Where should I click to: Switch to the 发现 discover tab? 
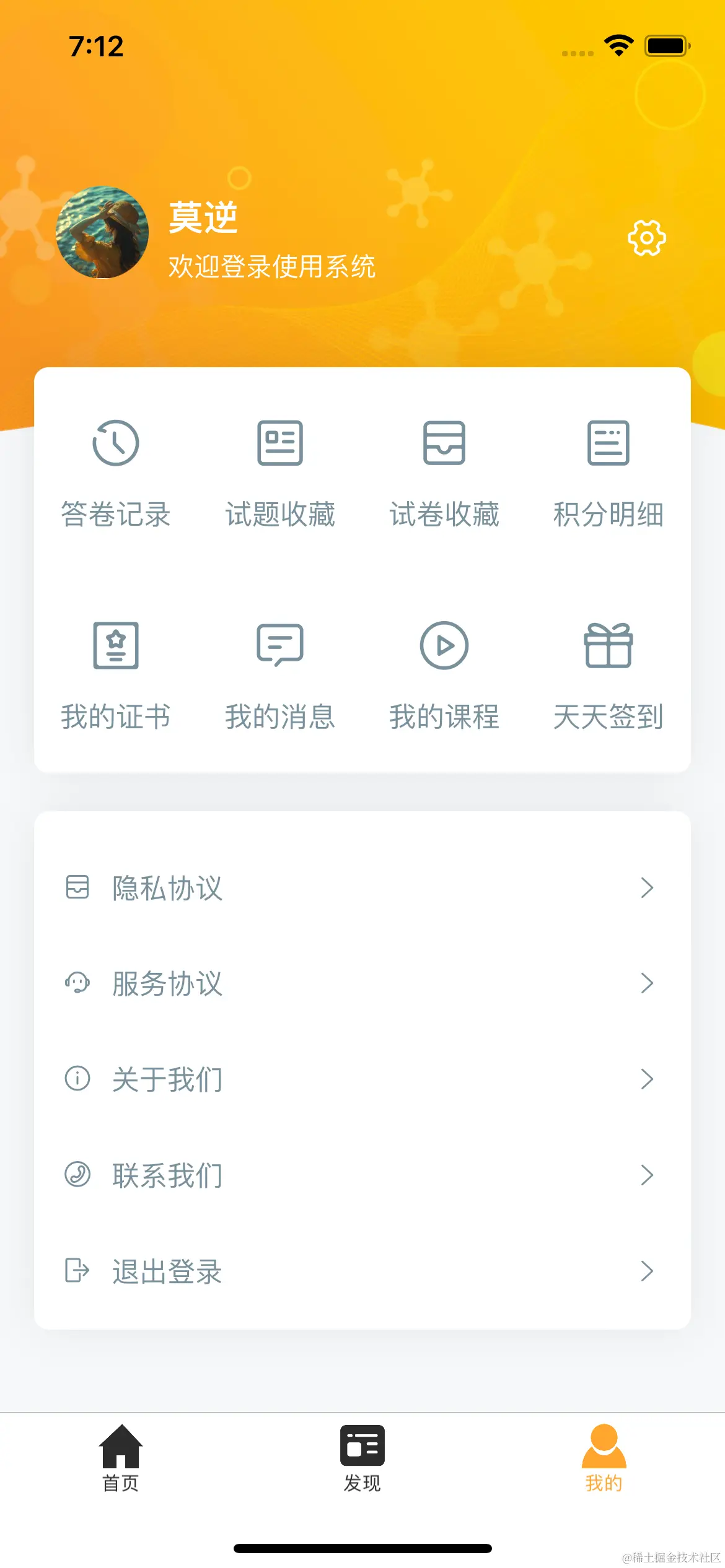click(362, 1458)
